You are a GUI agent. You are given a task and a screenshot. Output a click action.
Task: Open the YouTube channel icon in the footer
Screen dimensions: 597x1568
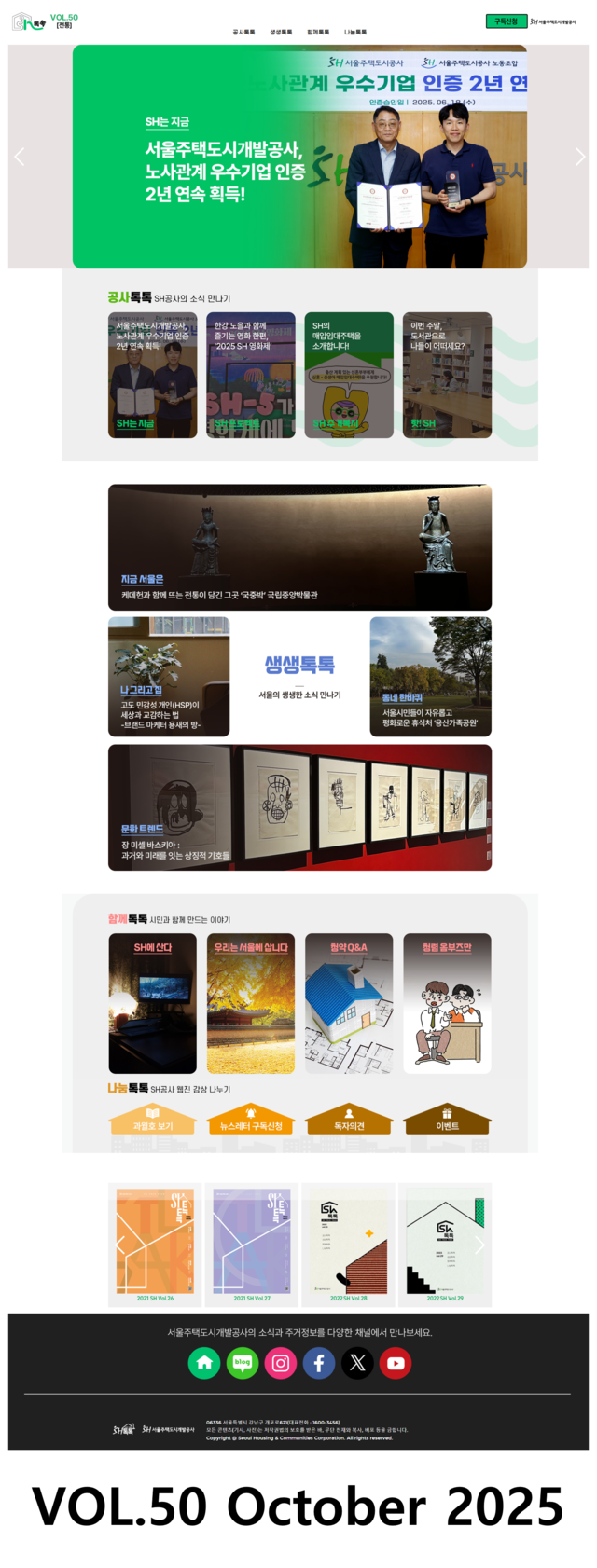[x=396, y=1363]
